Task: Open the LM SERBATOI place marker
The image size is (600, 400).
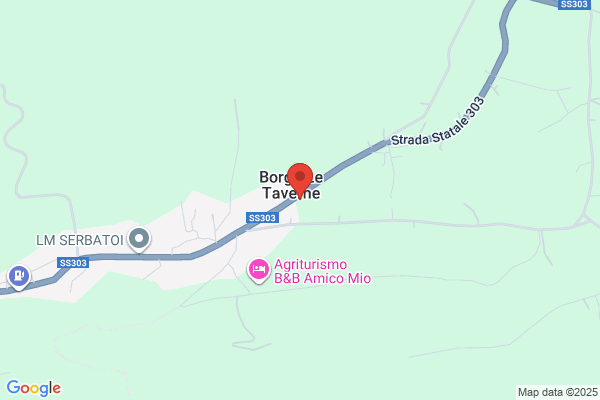Action: 139,240
